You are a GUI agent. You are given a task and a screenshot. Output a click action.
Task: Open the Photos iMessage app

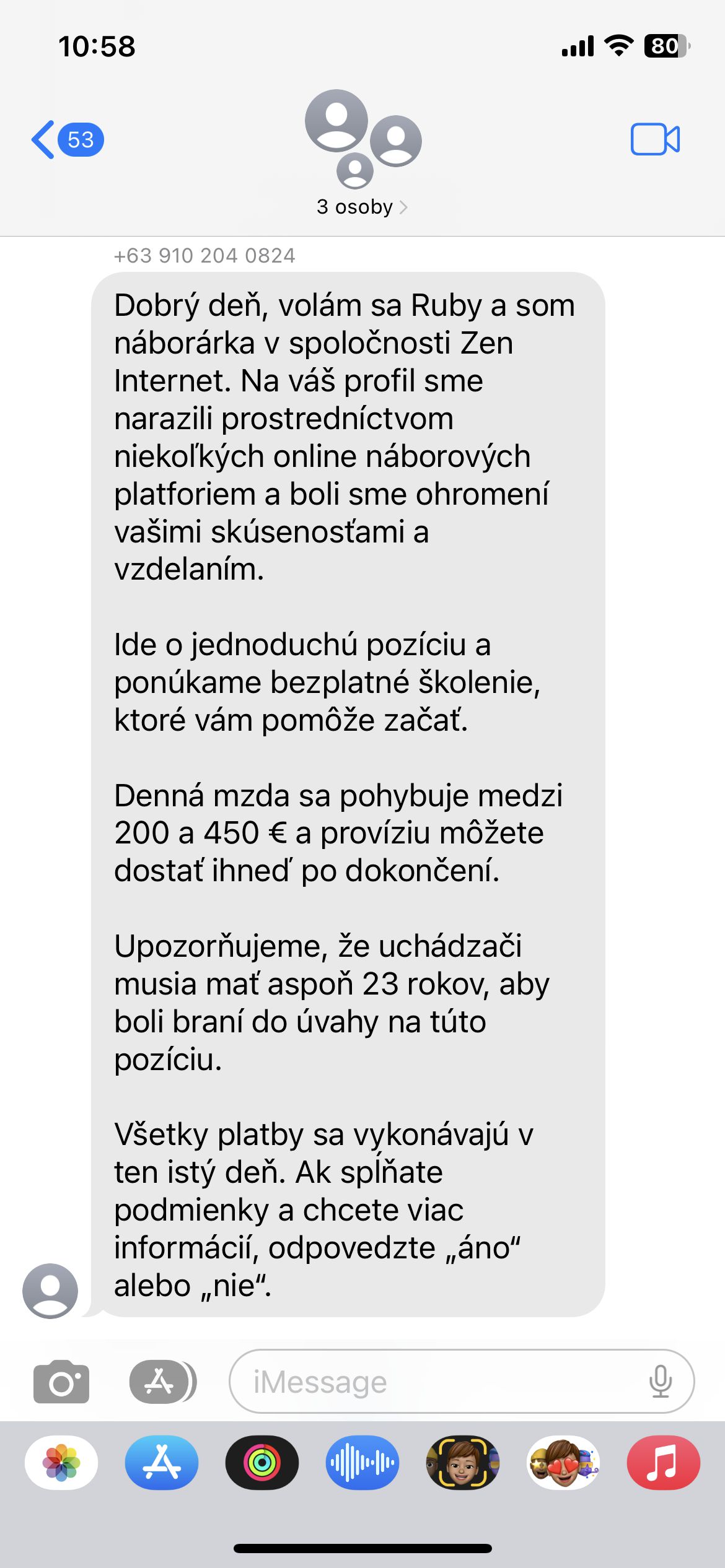point(61,1463)
